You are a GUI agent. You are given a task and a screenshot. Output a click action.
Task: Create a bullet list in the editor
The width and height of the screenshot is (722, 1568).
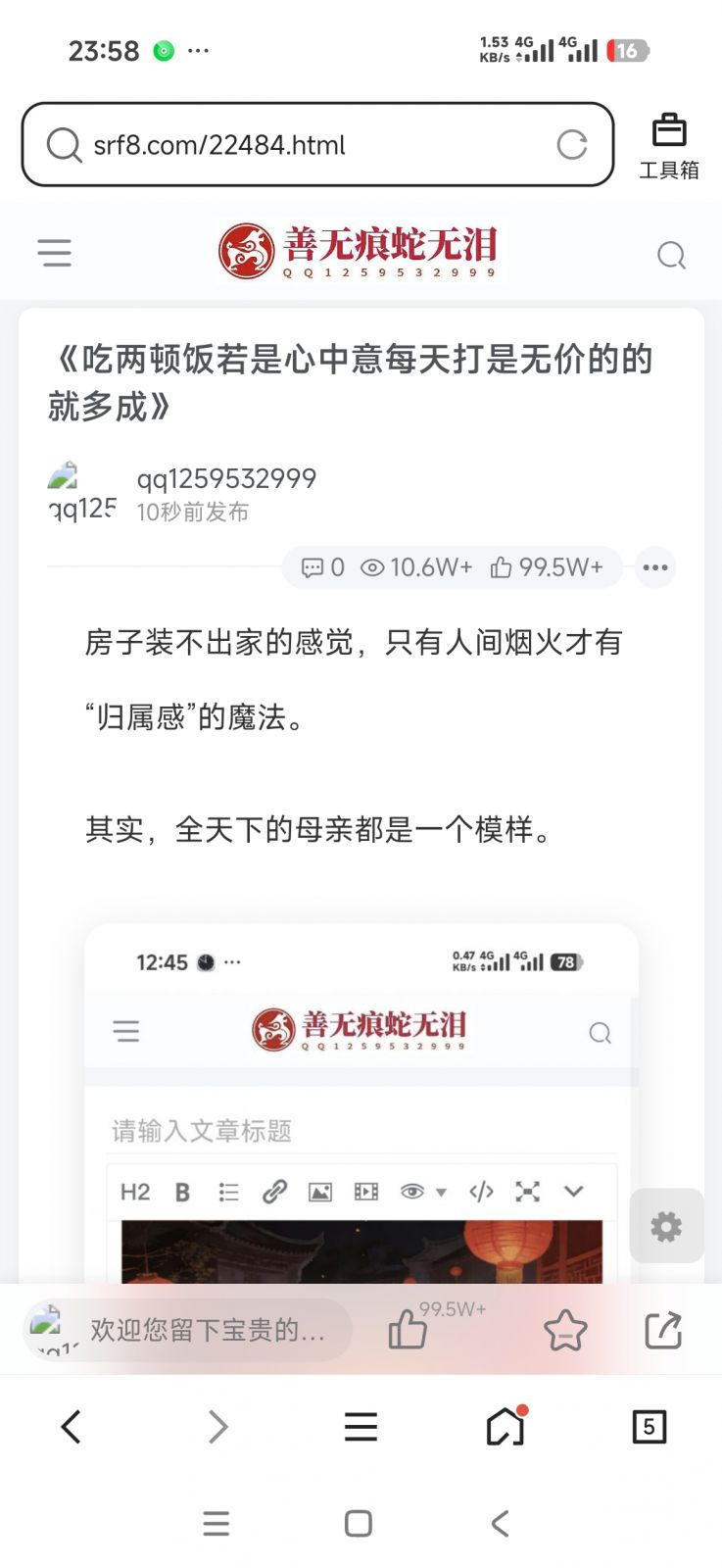click(x=228, y=1192)
